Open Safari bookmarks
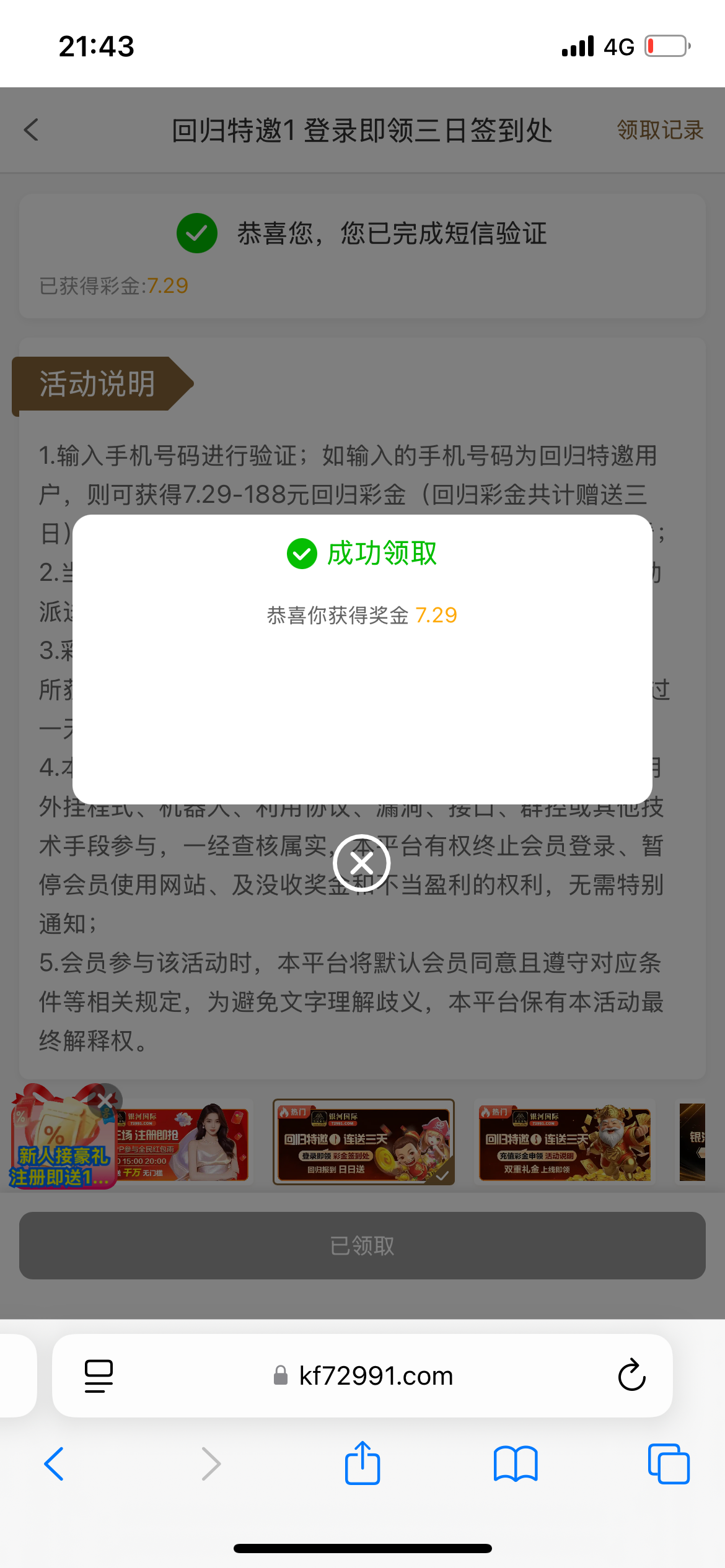Viewport: 725px width, 1568px height. [516, 1464]
